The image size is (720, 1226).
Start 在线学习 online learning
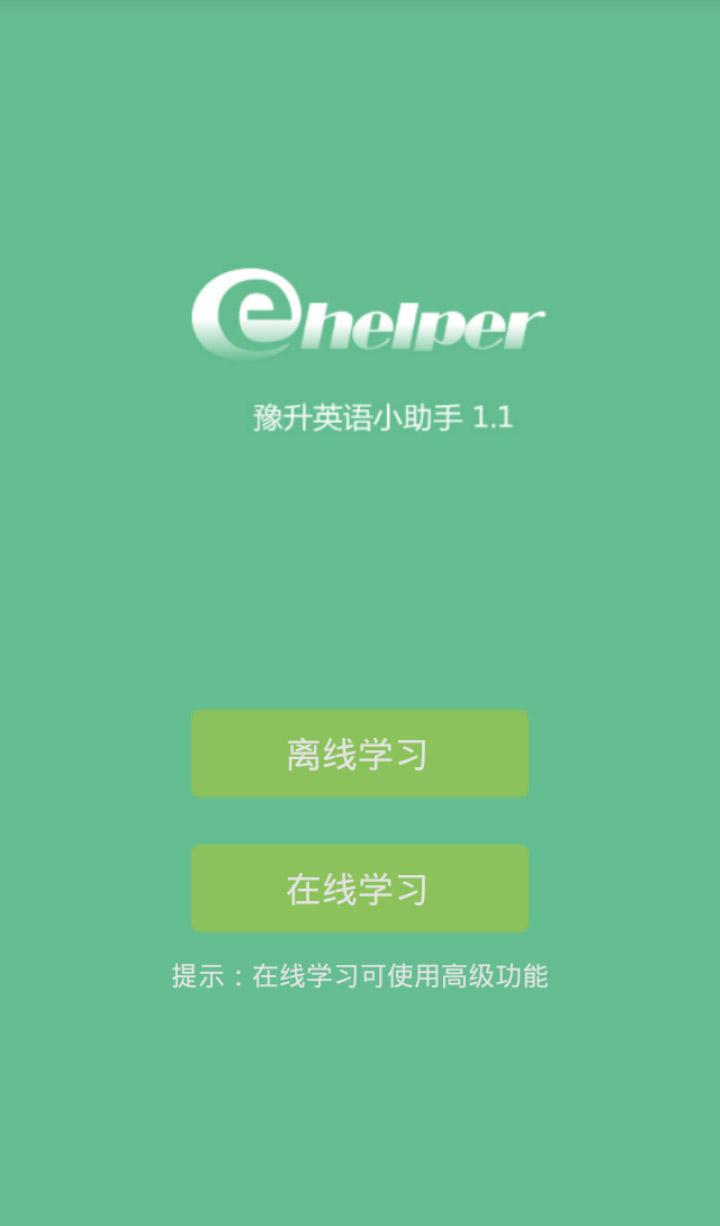360,888
